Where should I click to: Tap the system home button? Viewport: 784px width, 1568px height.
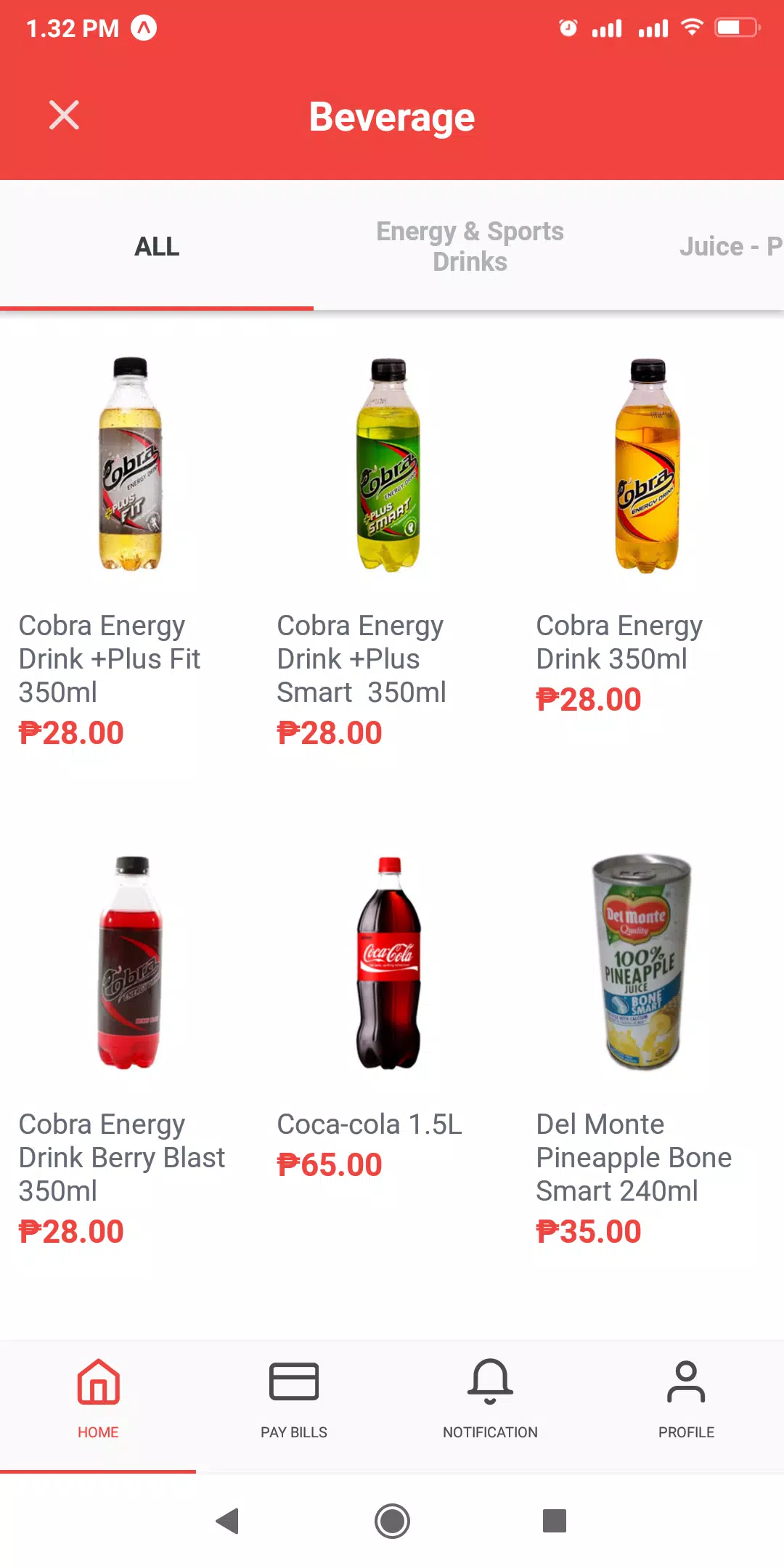[x=392, y=1521]
